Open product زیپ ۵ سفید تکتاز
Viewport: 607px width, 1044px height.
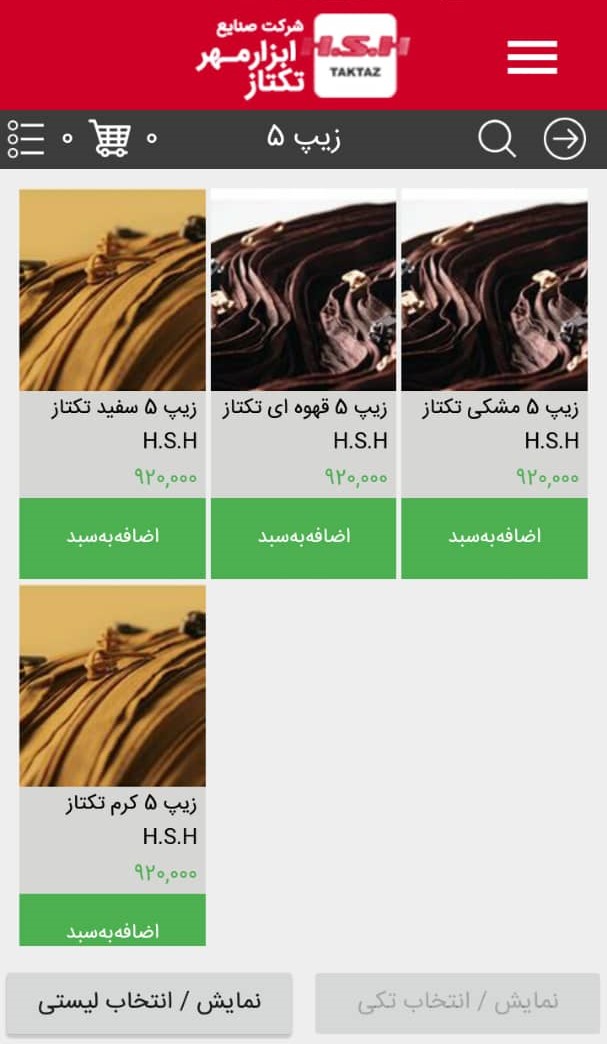coord(112,290)
